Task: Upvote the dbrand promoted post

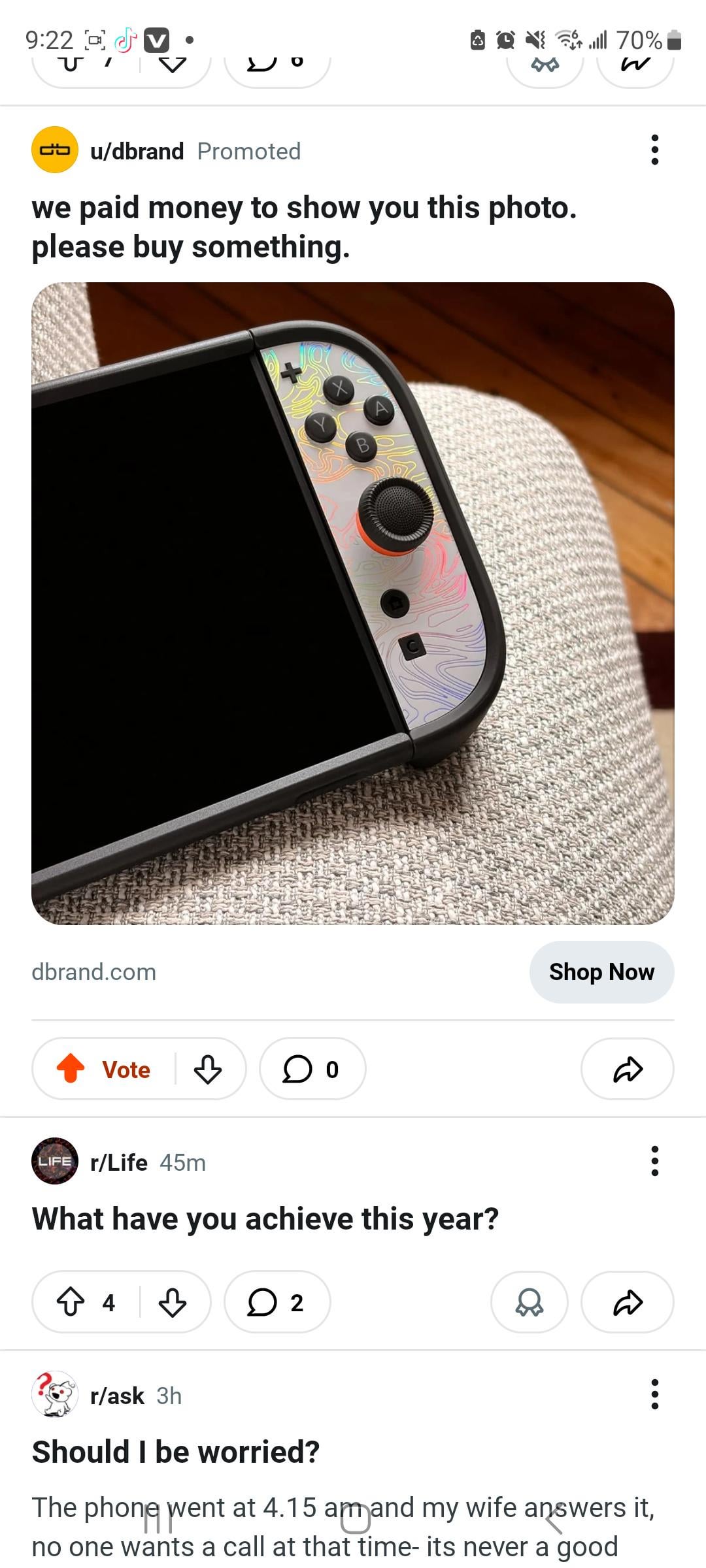Action: tap(71, 1069)
